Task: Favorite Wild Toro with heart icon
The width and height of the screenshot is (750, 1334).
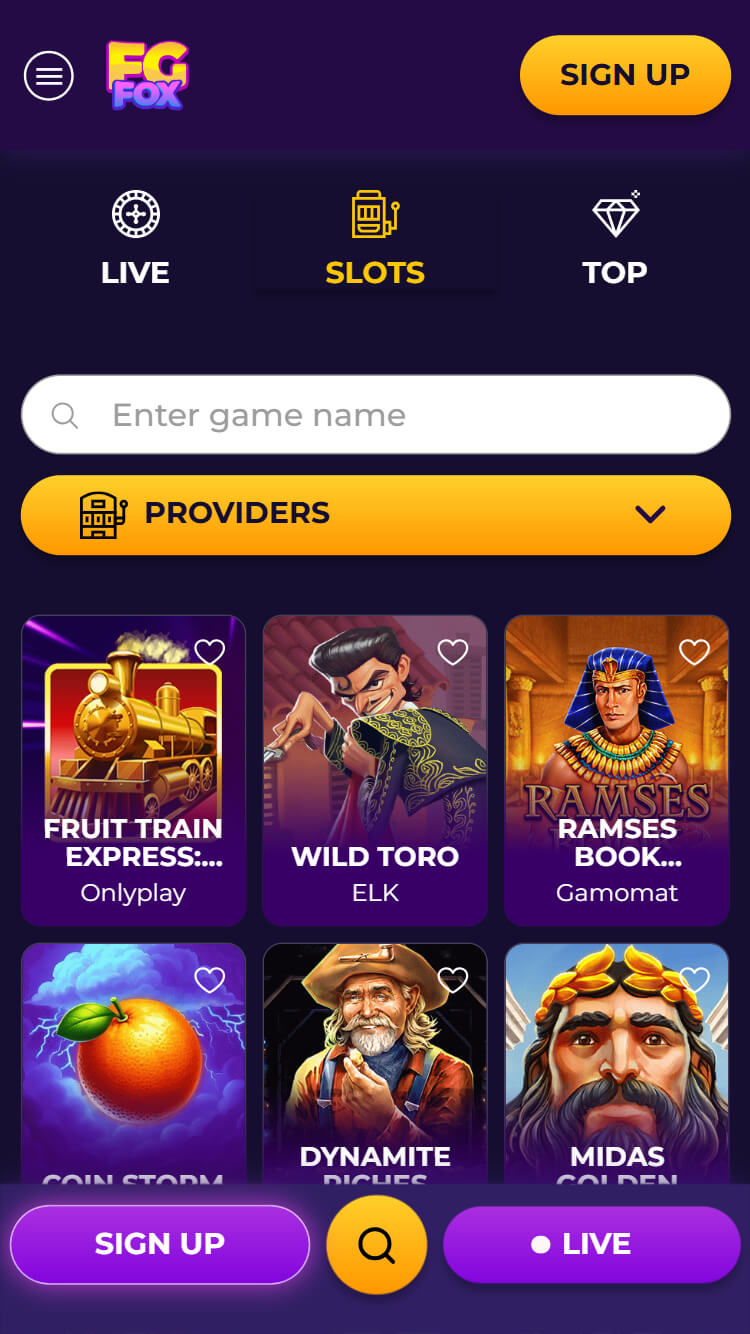Action: 453,652
